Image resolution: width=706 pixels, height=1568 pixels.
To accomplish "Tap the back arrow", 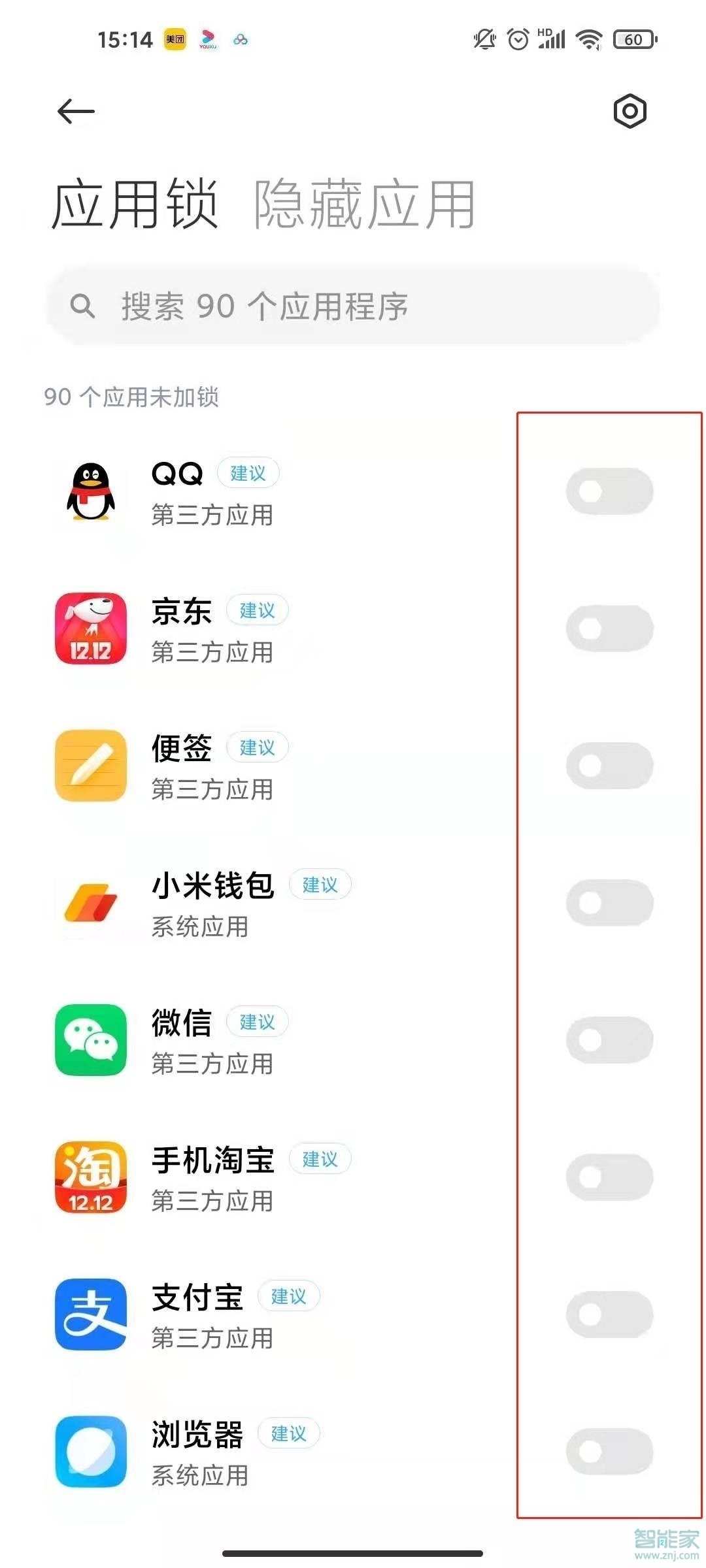I will coord(76,111).
